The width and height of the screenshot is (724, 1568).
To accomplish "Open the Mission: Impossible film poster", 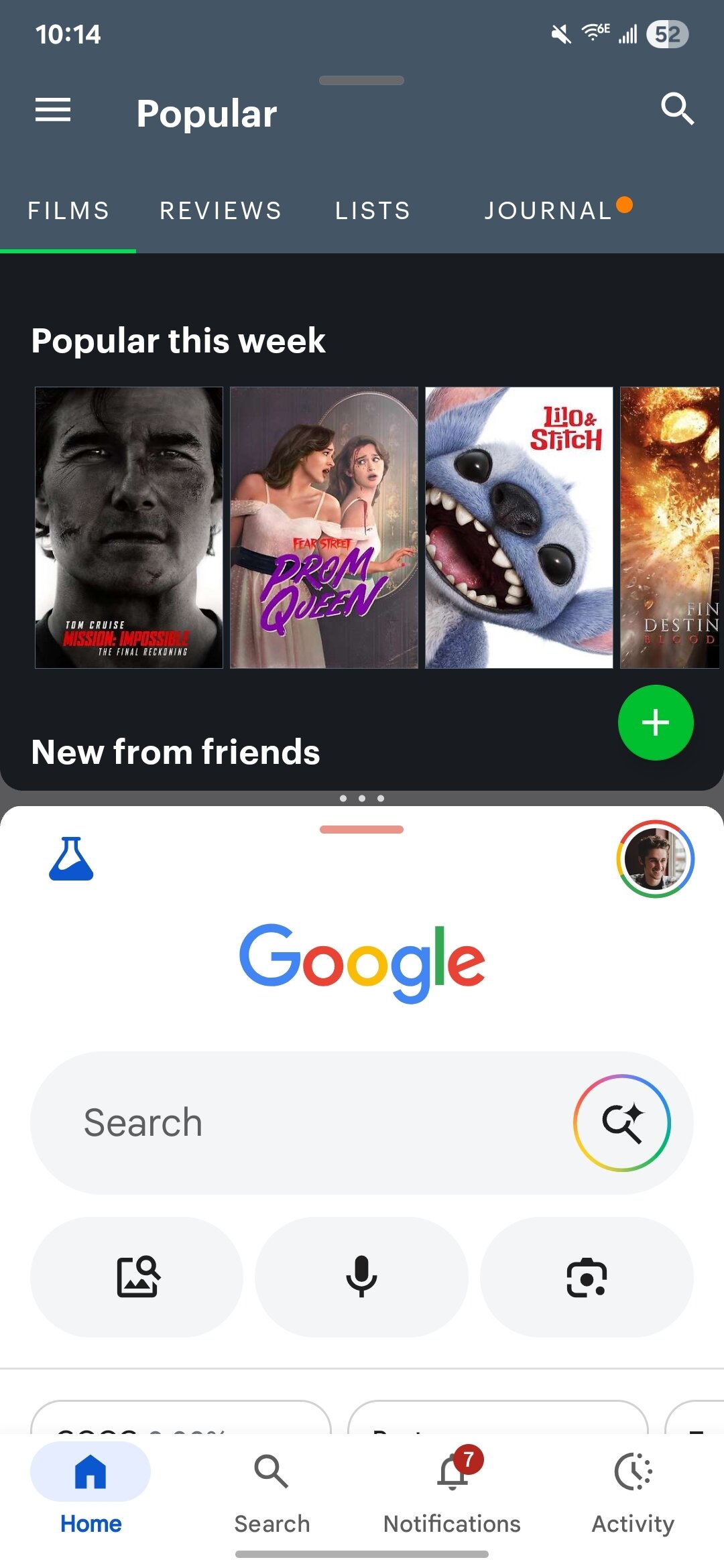I will point(129,527).
